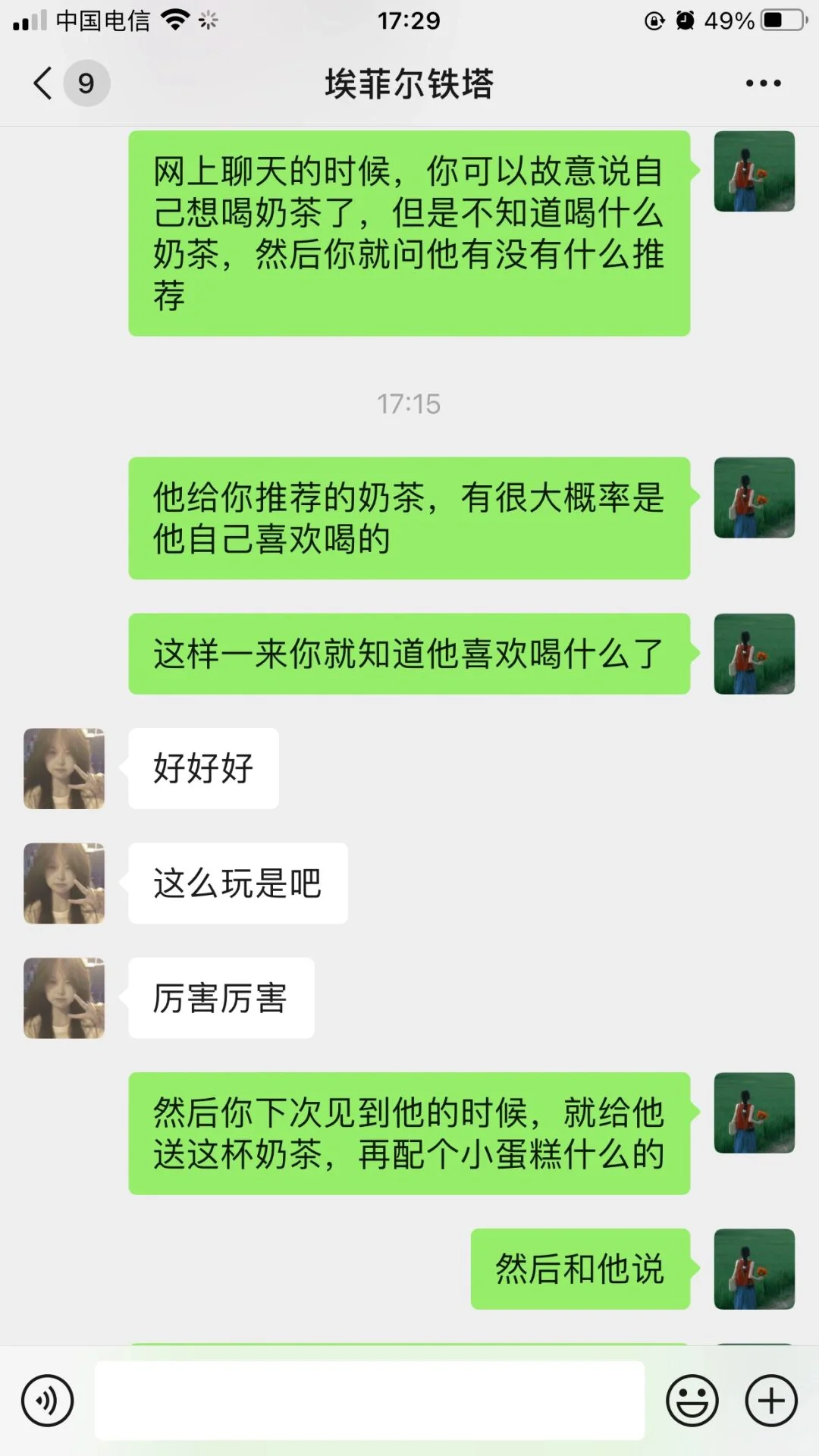
Task: Tap my avatar beside 然后和他说 message
Action: [x=755, y=1269]
